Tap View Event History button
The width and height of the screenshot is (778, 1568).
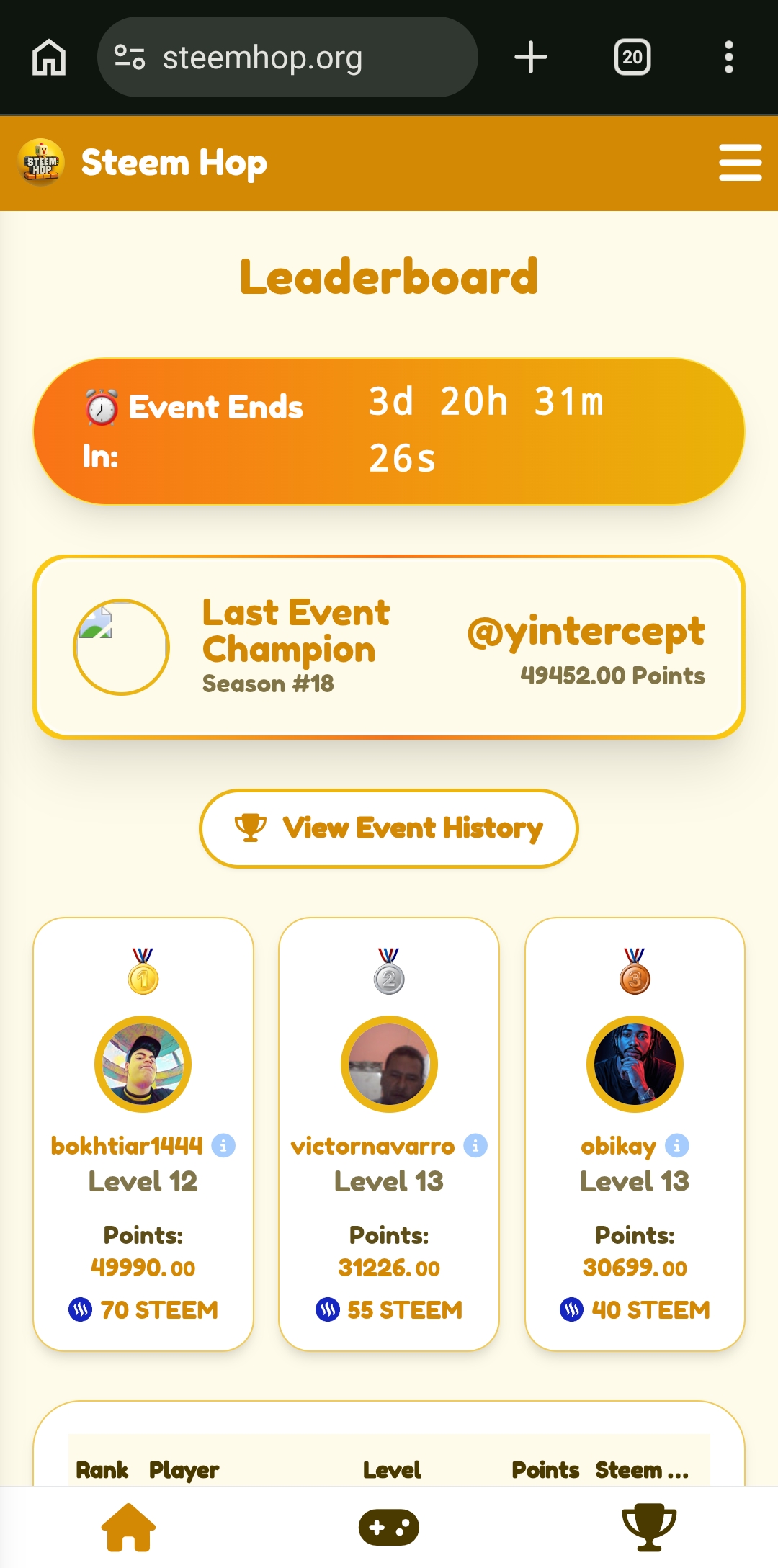tap(389, 828)
